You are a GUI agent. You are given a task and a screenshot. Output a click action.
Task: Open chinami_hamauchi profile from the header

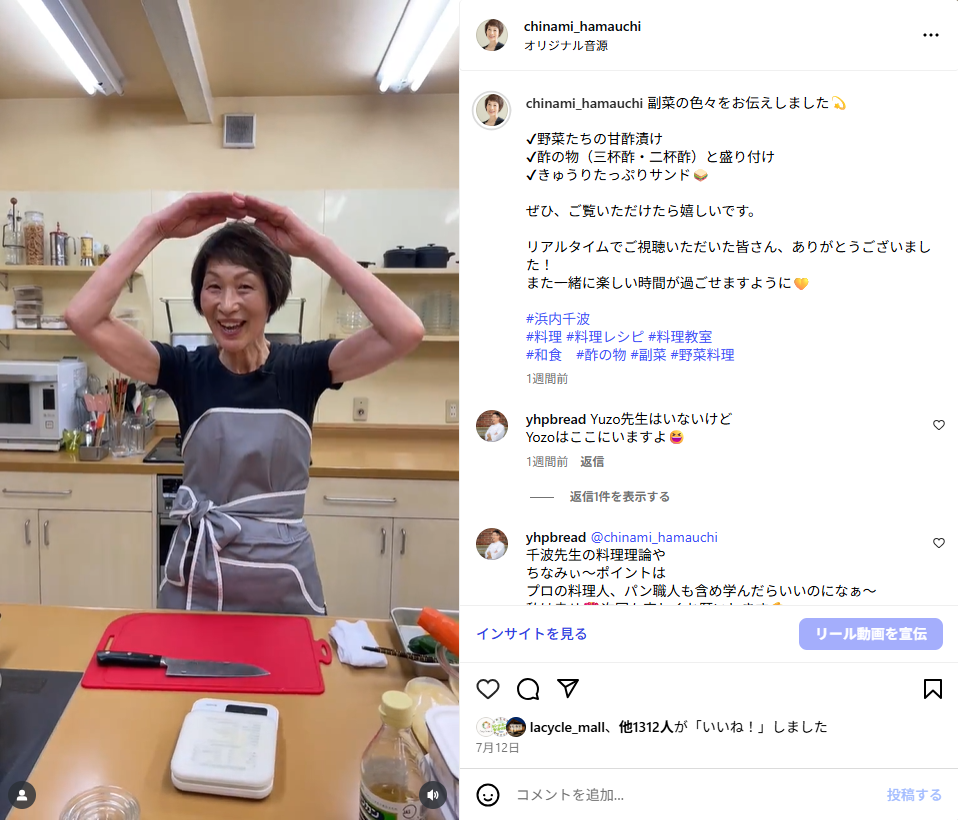coord(582,27)
